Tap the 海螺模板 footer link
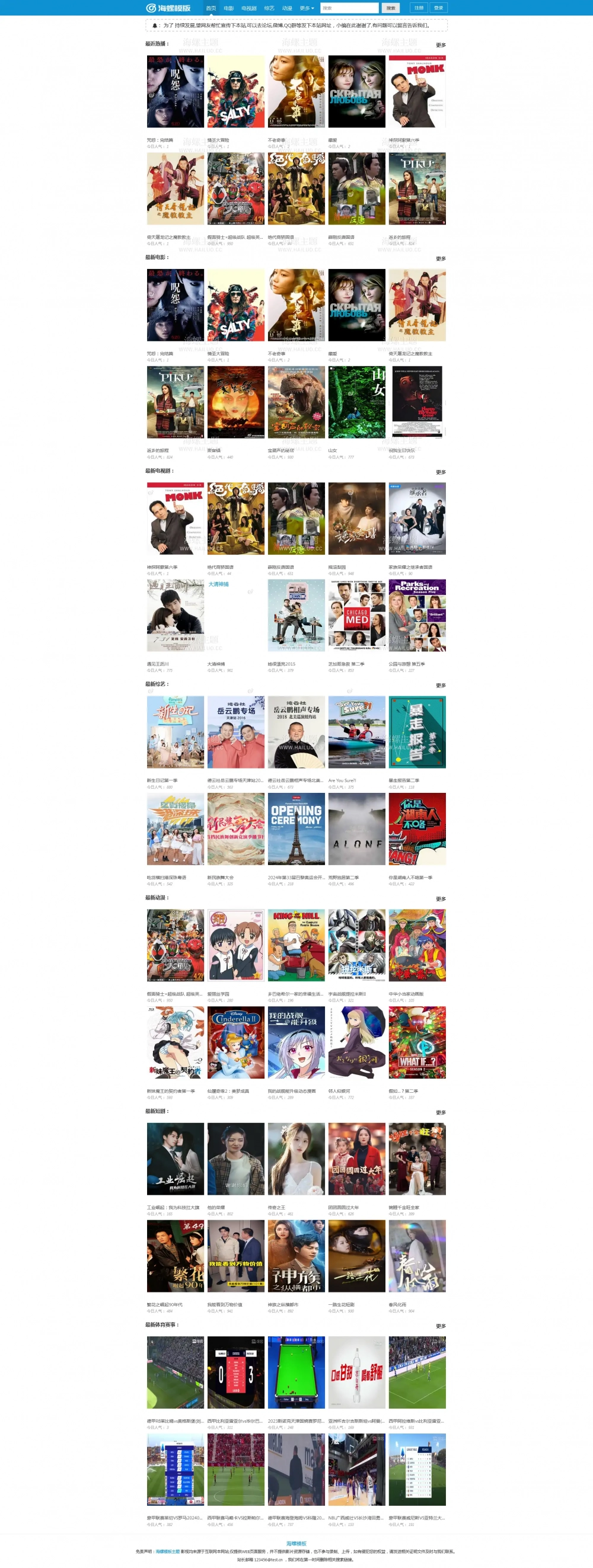593x1568 pixels. click(296, 1544)
